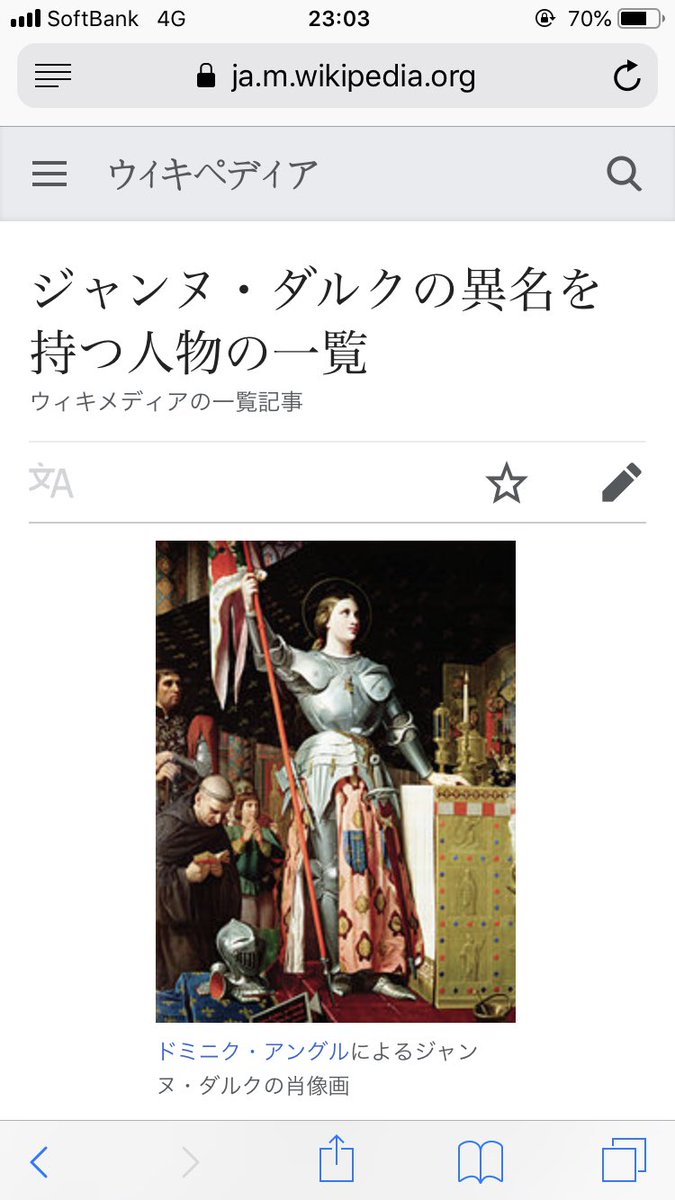Open the Wikipedia hamburger menu

coord(50,175)
